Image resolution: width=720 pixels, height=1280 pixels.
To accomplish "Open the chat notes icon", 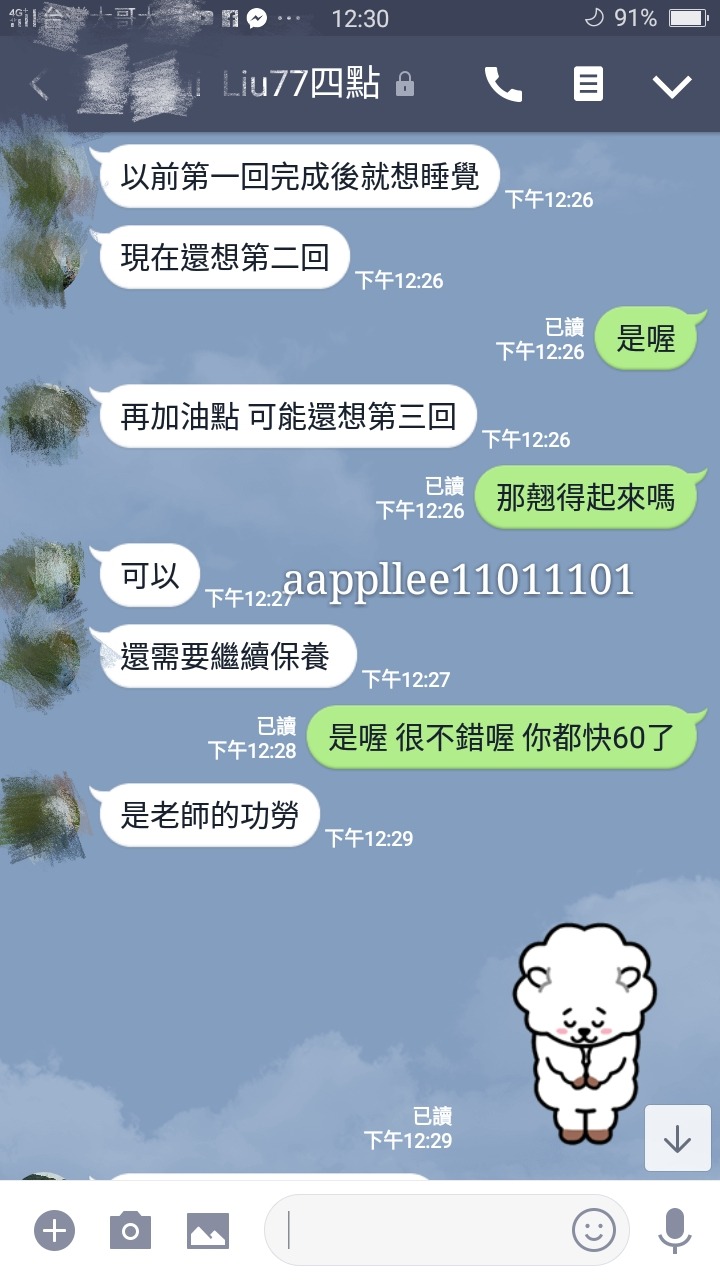I will tap(588, 85).
